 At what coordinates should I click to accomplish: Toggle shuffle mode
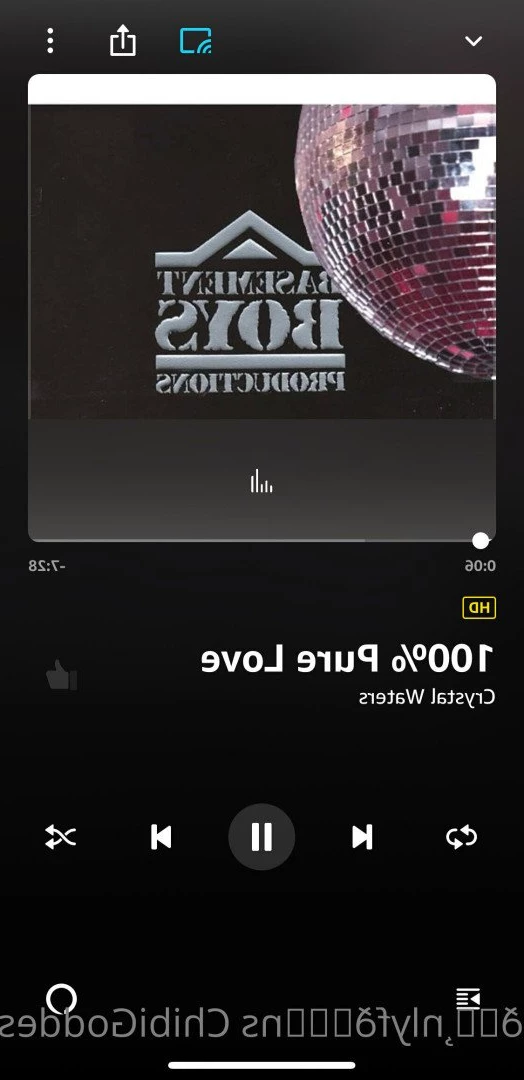pos(61,838)
